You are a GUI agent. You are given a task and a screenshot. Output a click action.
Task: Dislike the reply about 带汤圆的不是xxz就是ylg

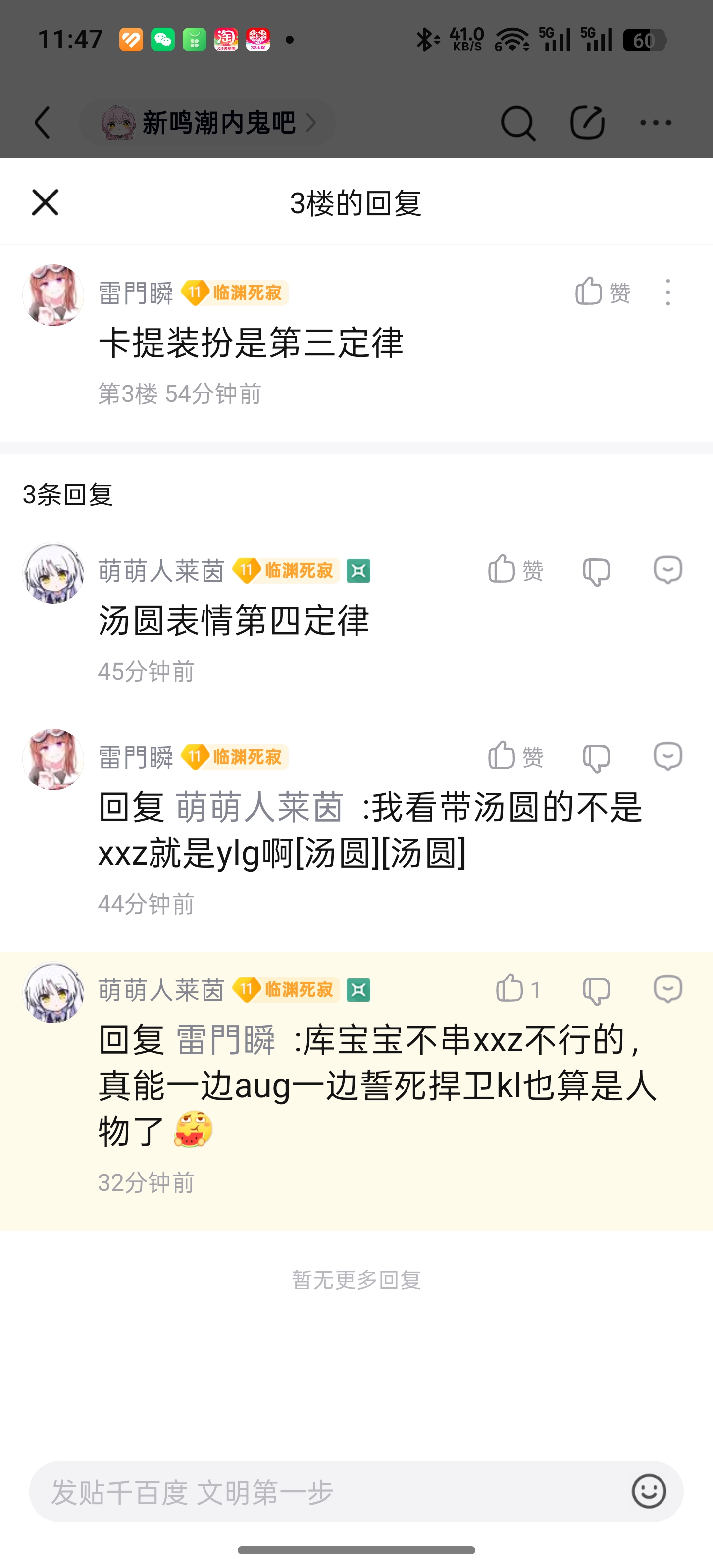pyautogui.click(x=596, y=758)
